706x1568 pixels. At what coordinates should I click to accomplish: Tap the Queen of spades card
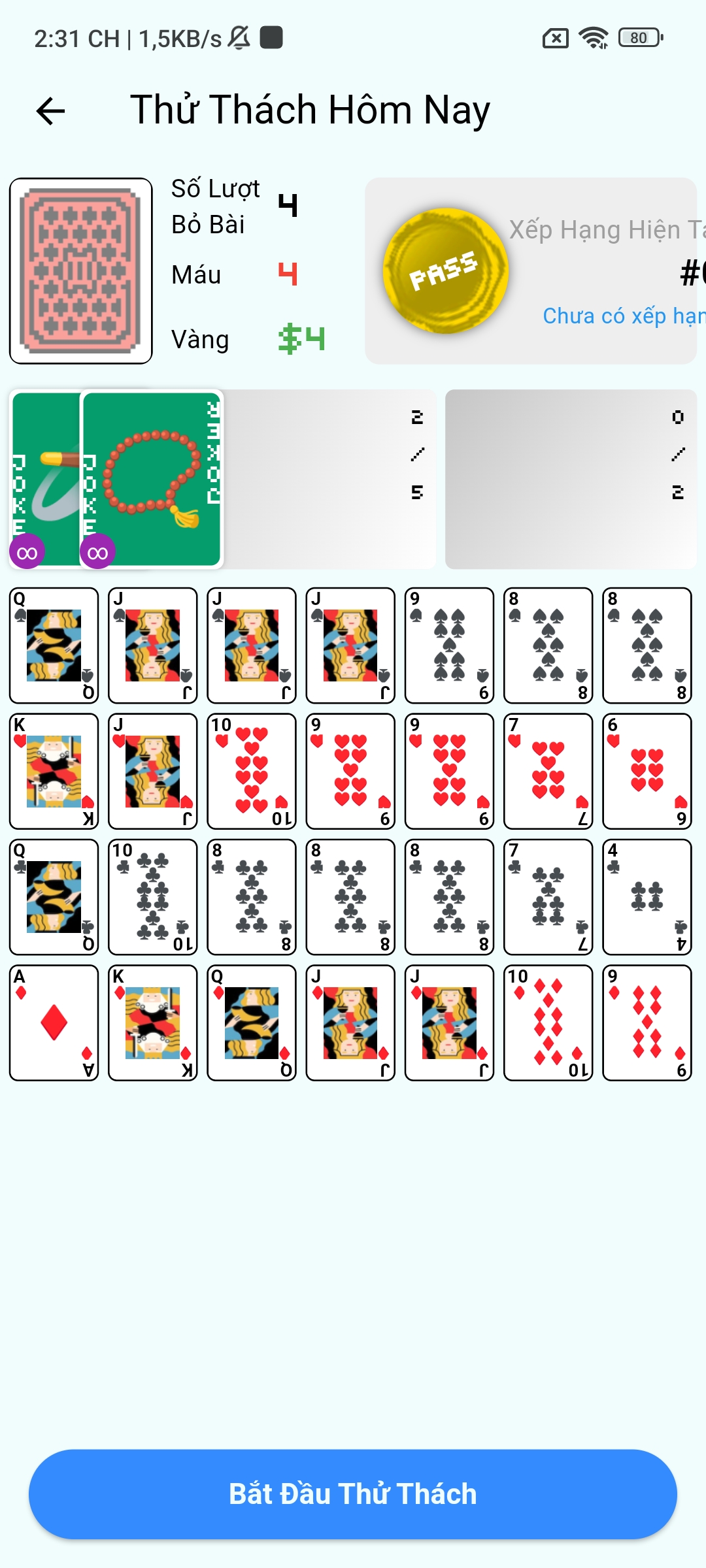(x=54, y=645)
